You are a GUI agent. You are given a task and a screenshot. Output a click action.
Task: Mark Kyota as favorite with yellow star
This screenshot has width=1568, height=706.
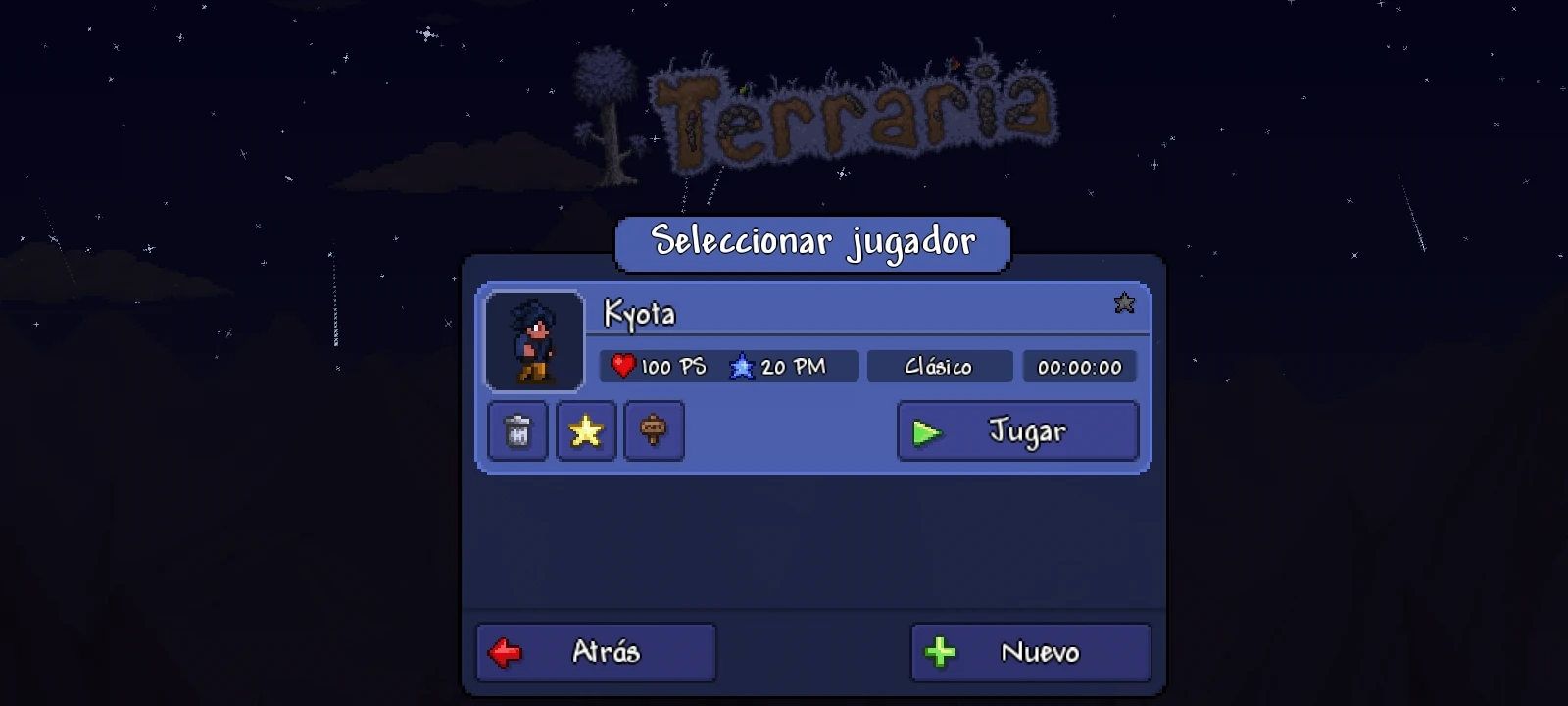pyautogui.click(x=586, y=430)
